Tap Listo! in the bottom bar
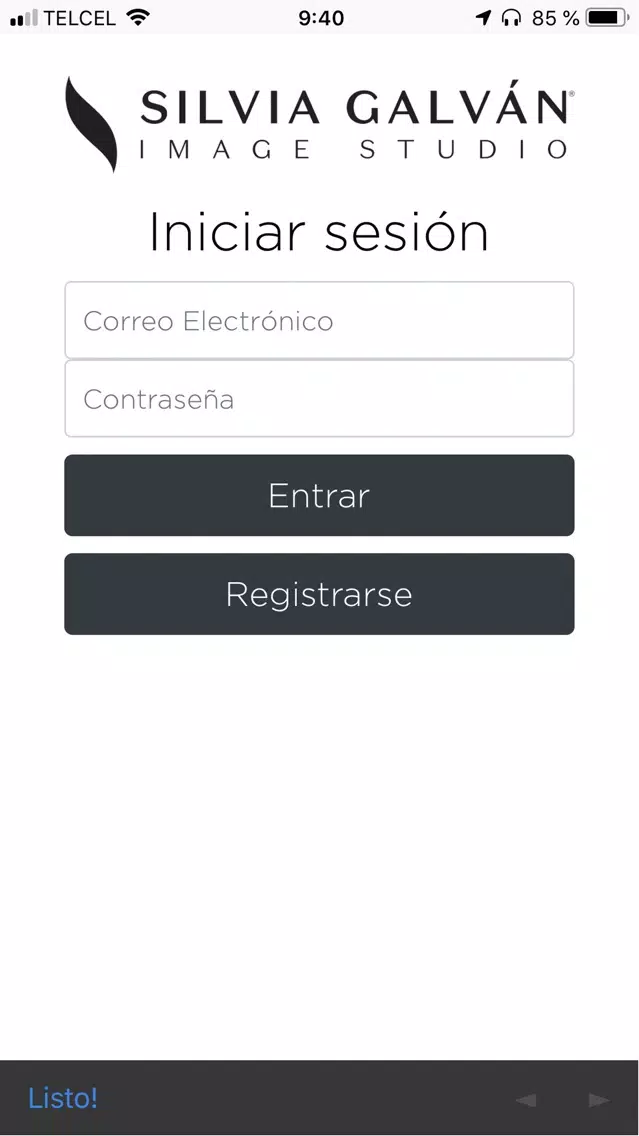The height and width of the screenshot is (1136, 639). tap(63, 1098)
